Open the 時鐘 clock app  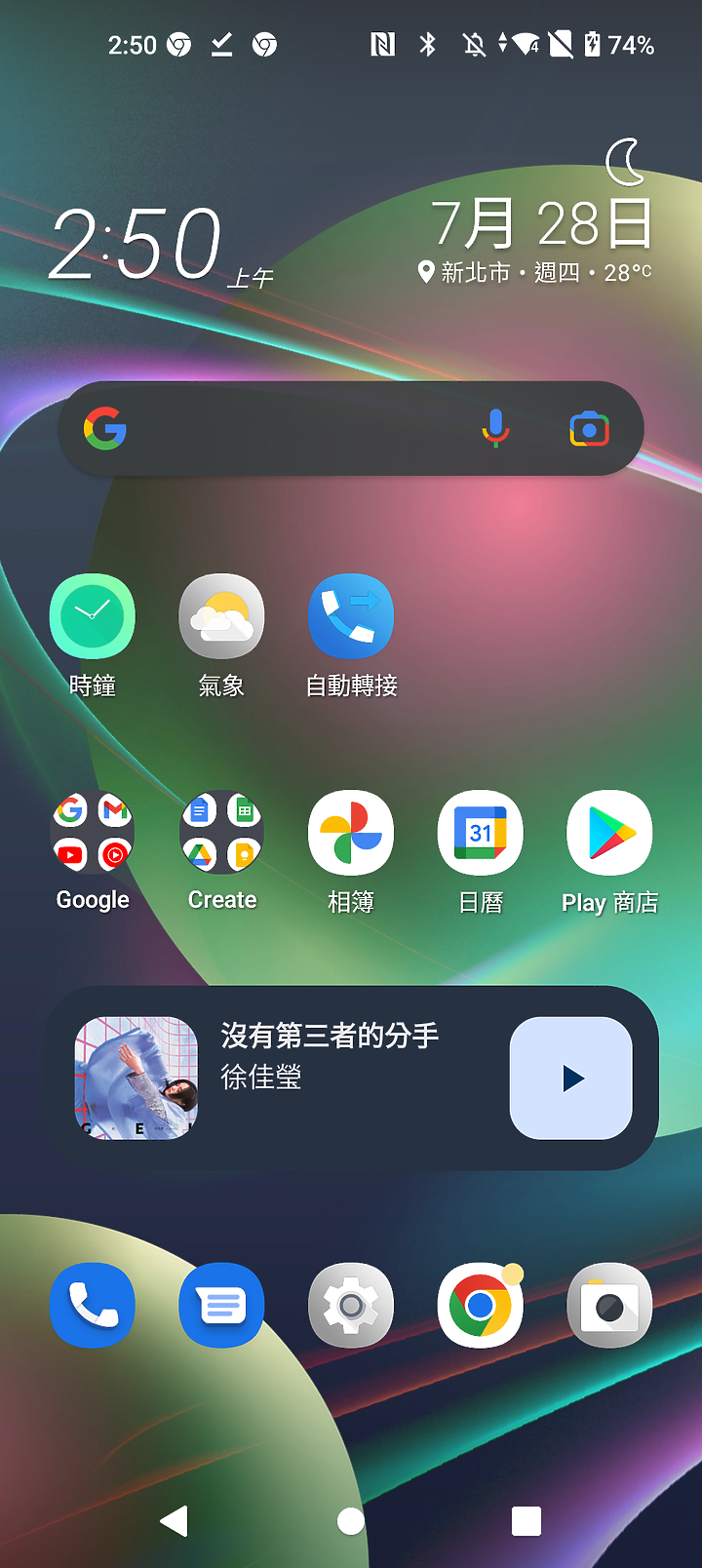93,617
